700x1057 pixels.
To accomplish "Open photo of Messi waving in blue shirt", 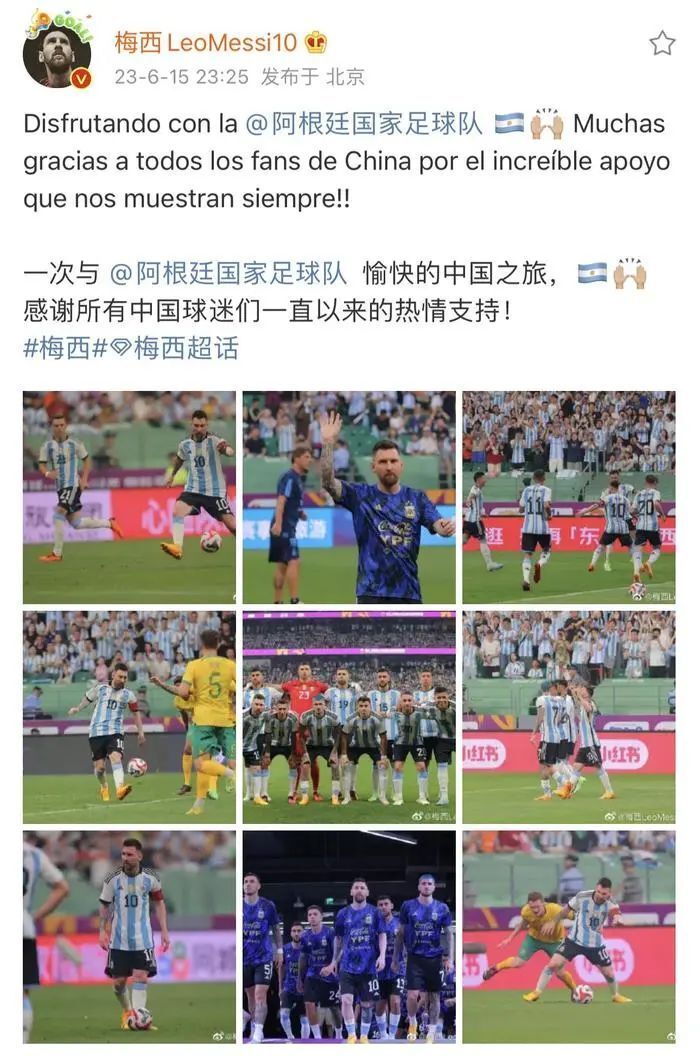I will point(349,497).
